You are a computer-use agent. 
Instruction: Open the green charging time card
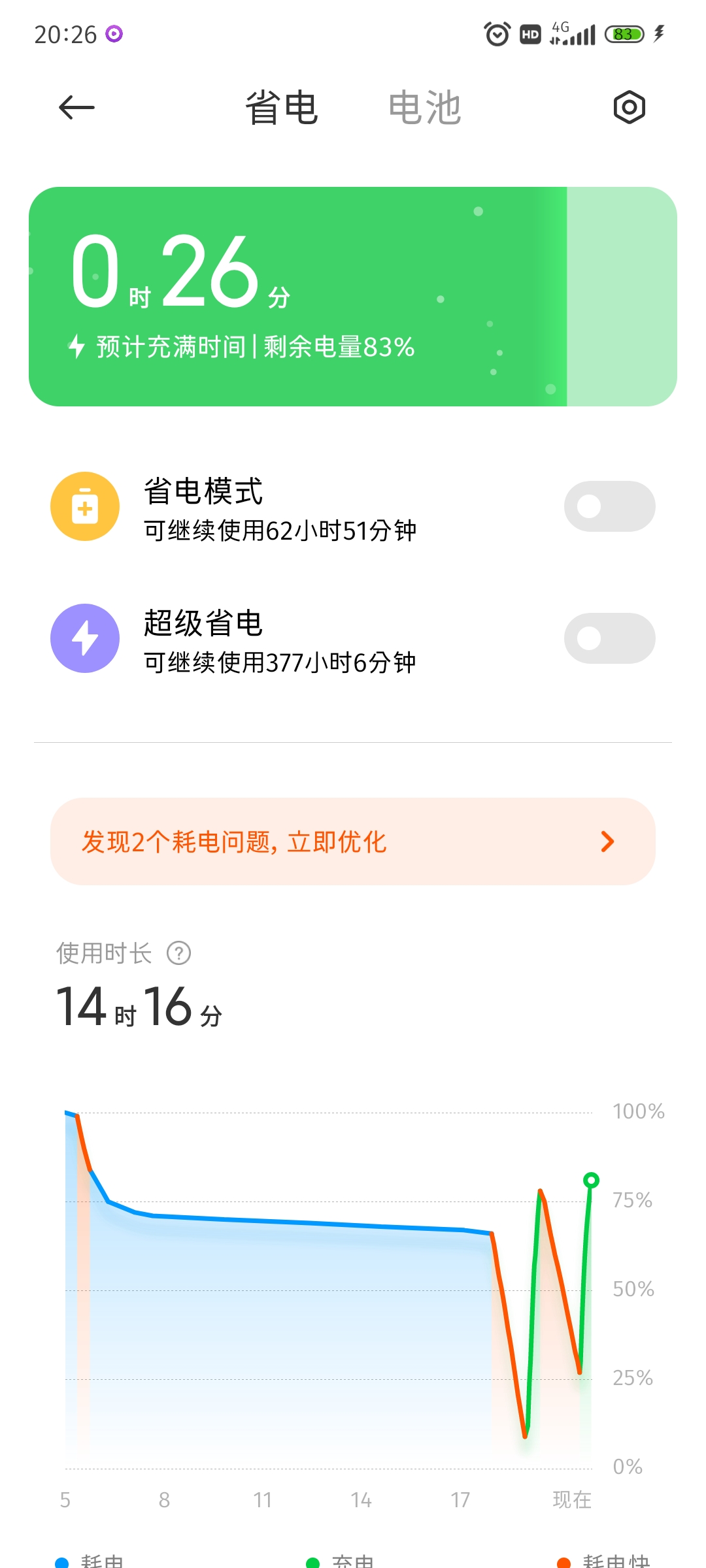point(353,297)
